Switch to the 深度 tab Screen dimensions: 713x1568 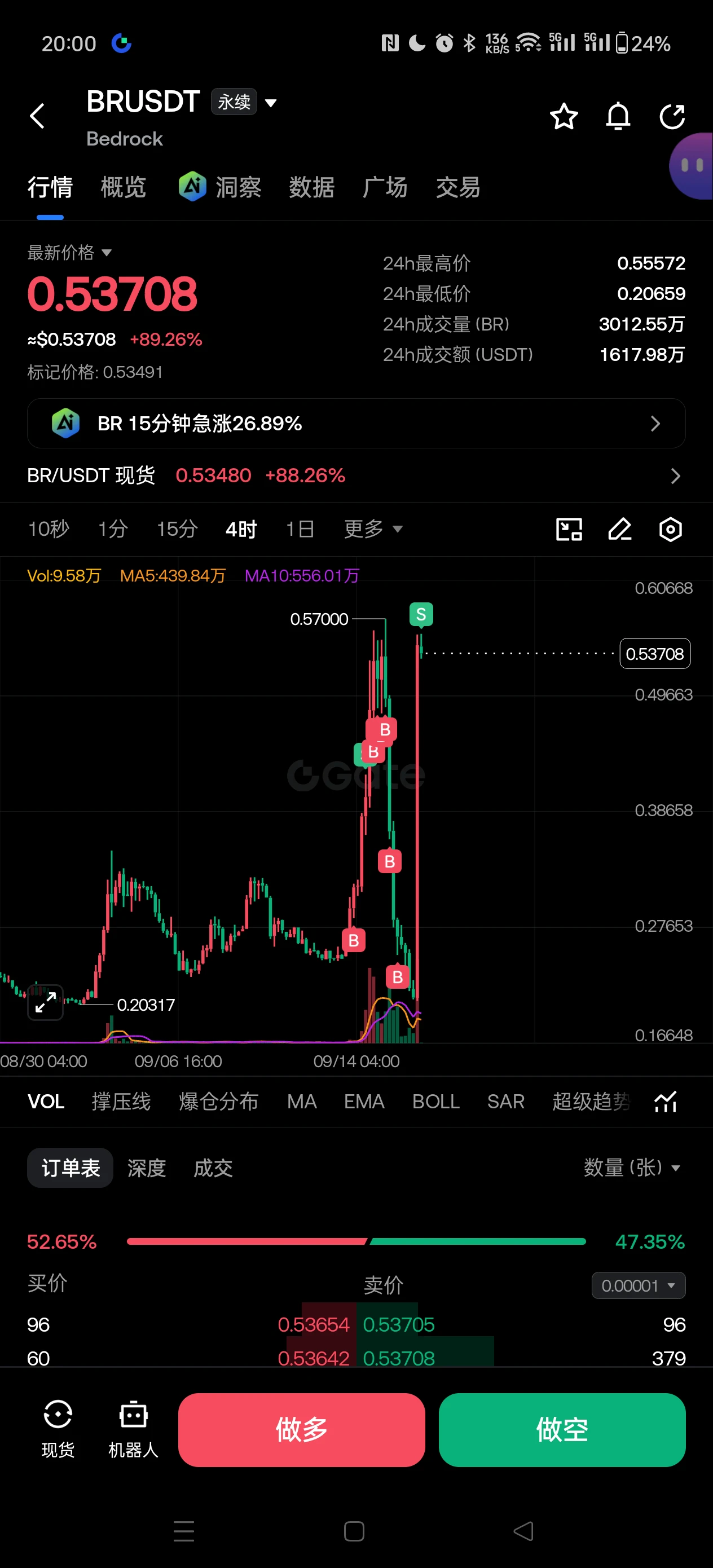(x=147, y=1168)
